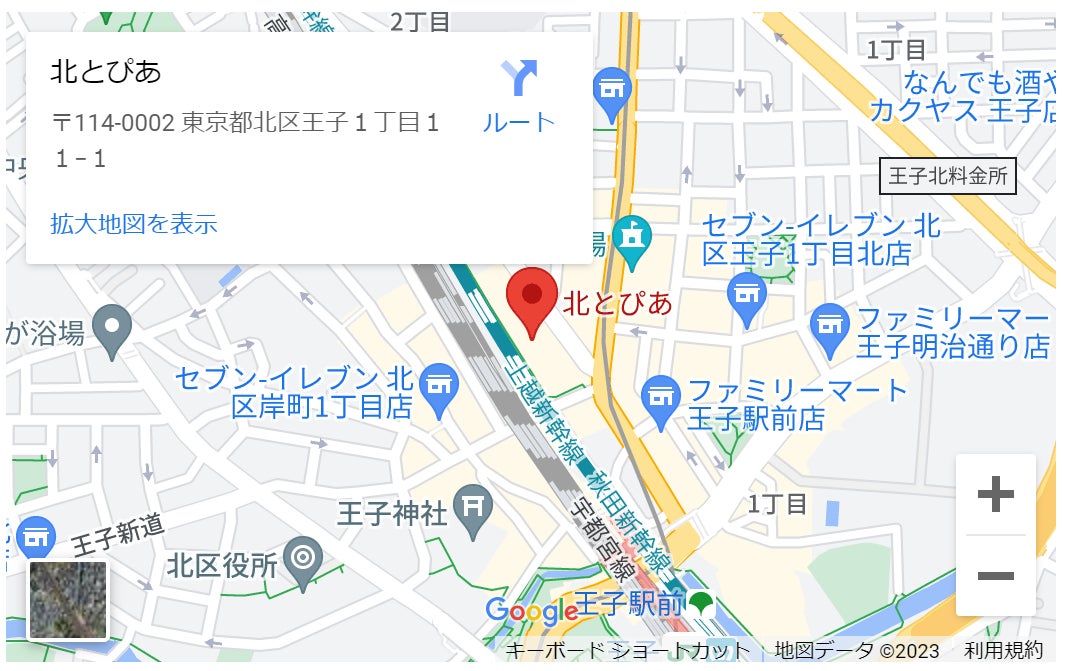Open ファミリーマート 王子明治通り店 marker

click(x=829, y=328)
